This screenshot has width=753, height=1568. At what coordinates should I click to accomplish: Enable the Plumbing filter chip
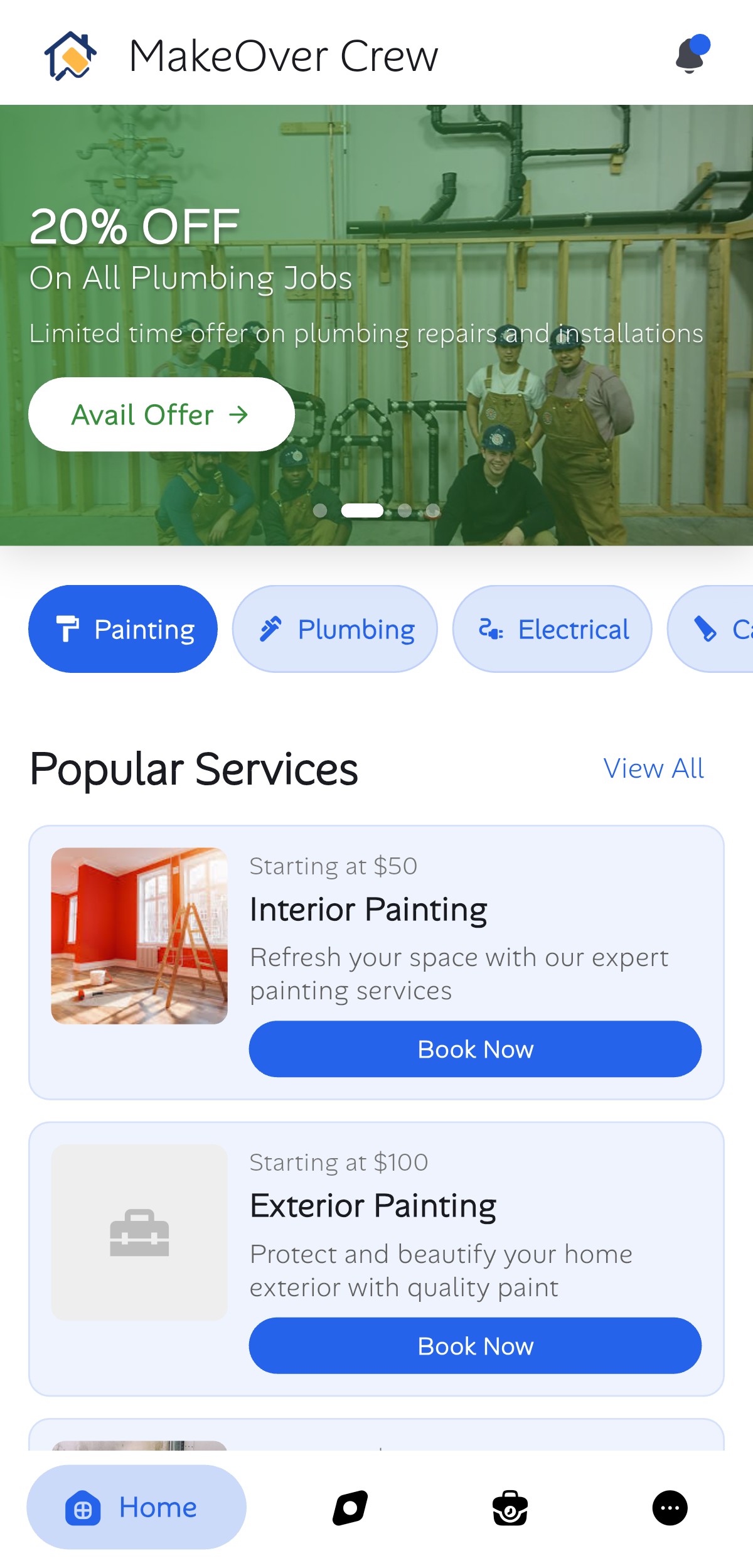(335, 628)
